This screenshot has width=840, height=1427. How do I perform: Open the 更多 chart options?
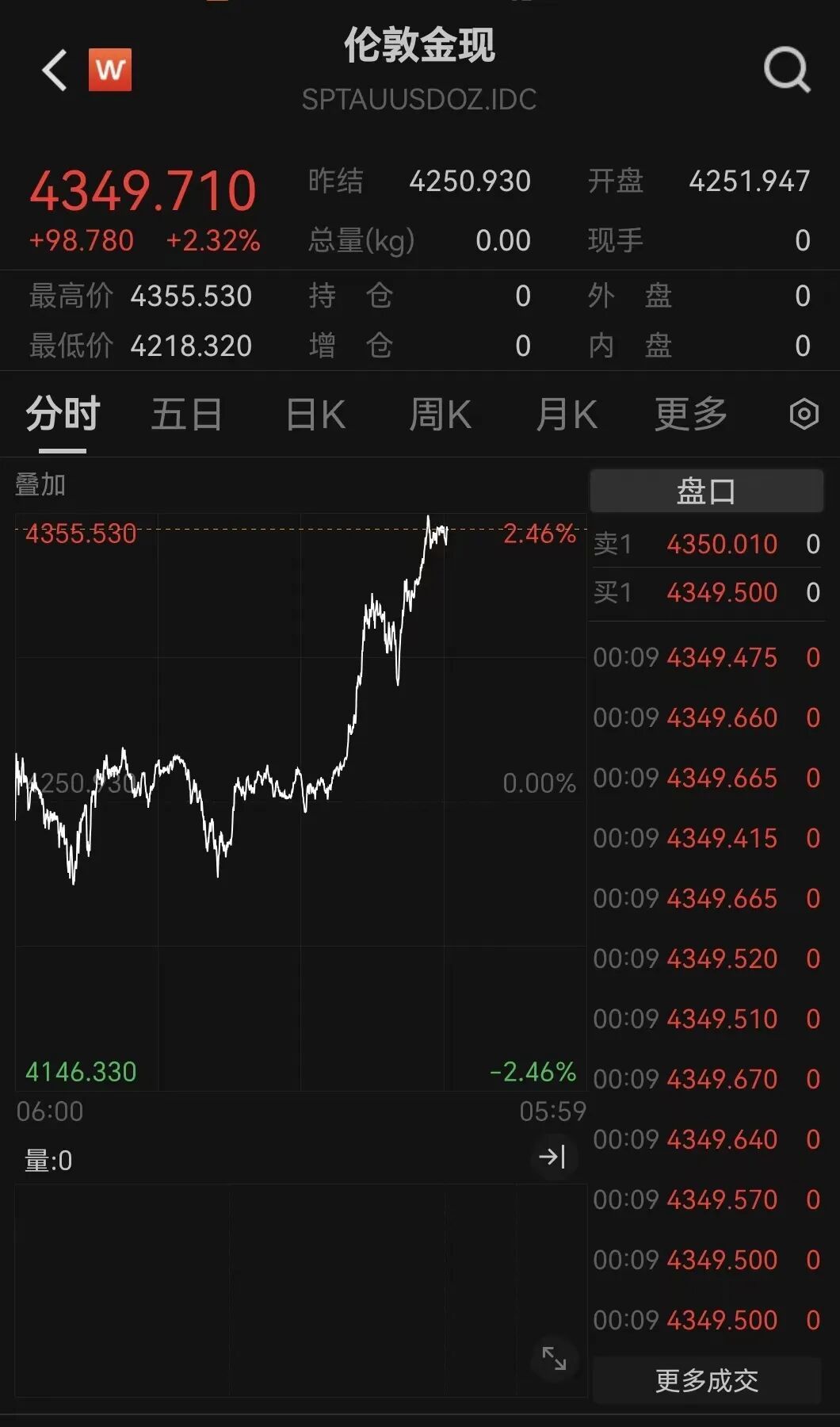690,415
